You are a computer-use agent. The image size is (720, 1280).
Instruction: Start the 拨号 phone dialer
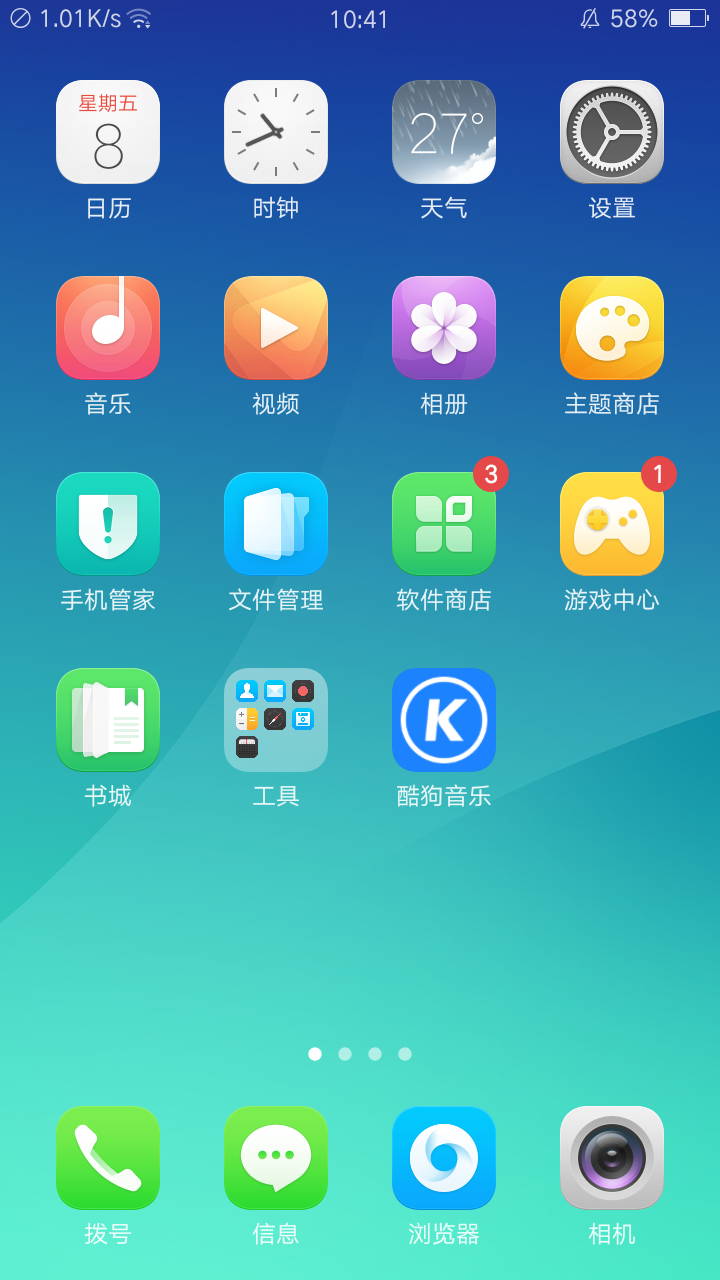point(108,1158)
